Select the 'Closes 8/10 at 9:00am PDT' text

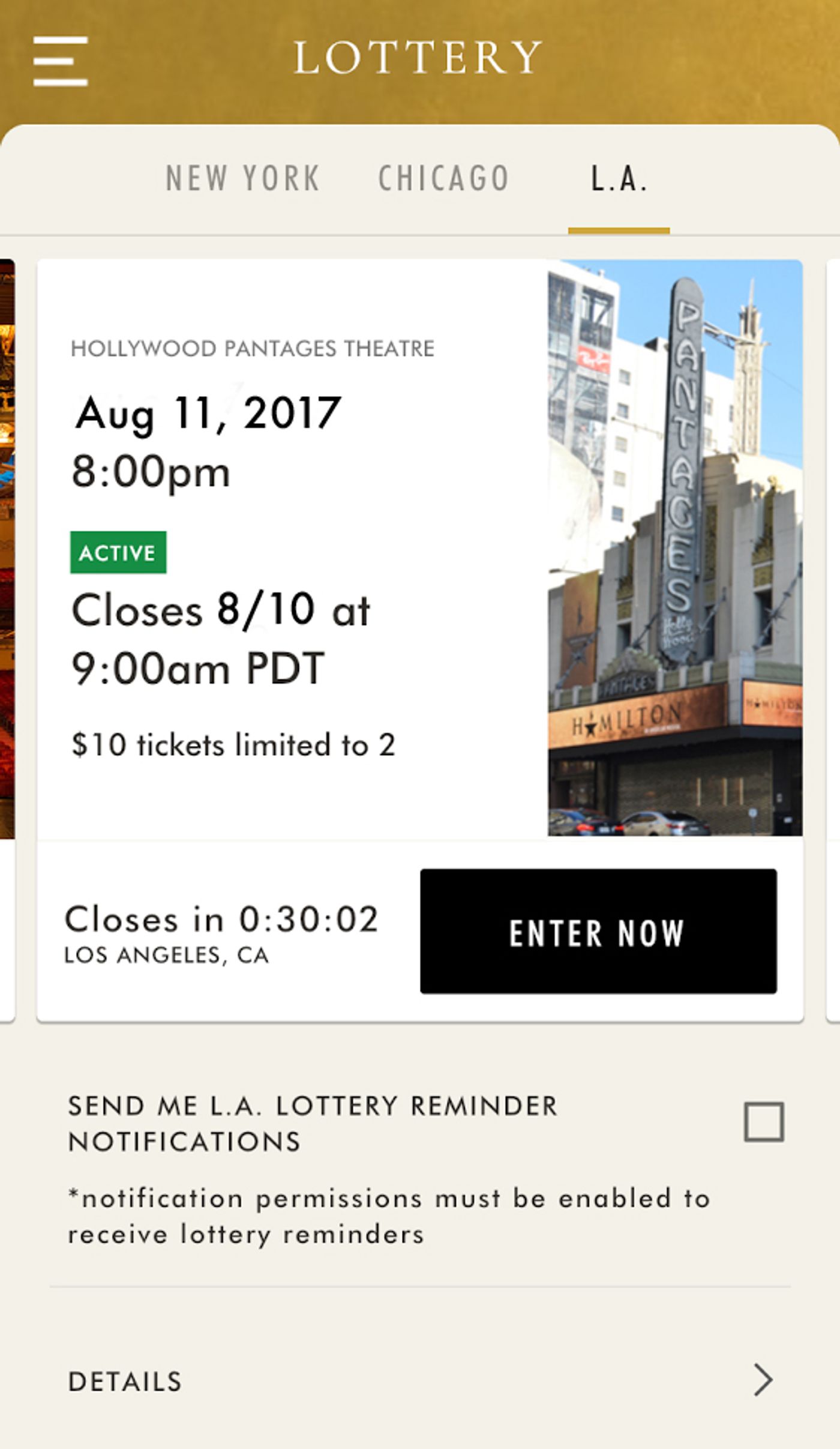tap(222, 642)
